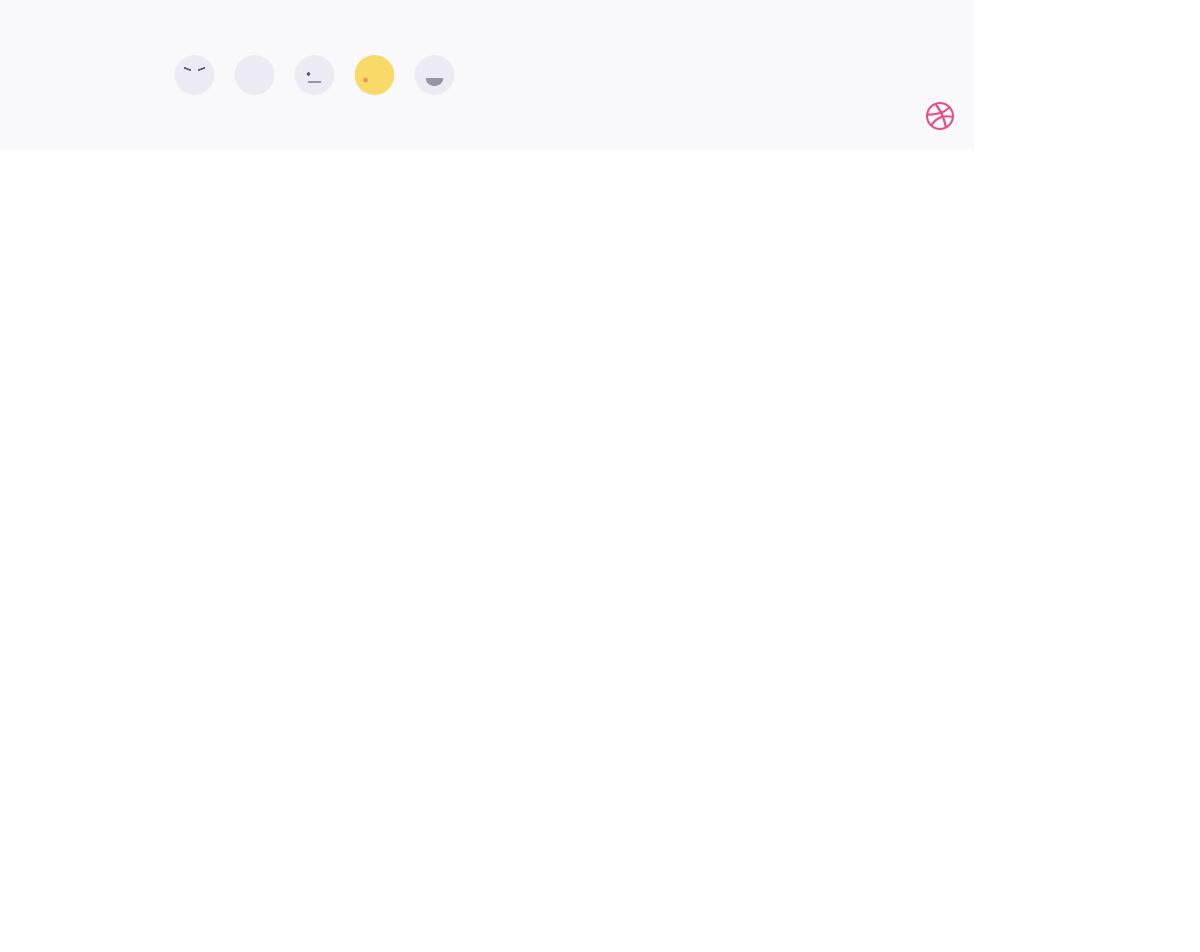Screen dimensions: 1200x952
Task: Open the Dribbble link icon
Action: [939, 116]
